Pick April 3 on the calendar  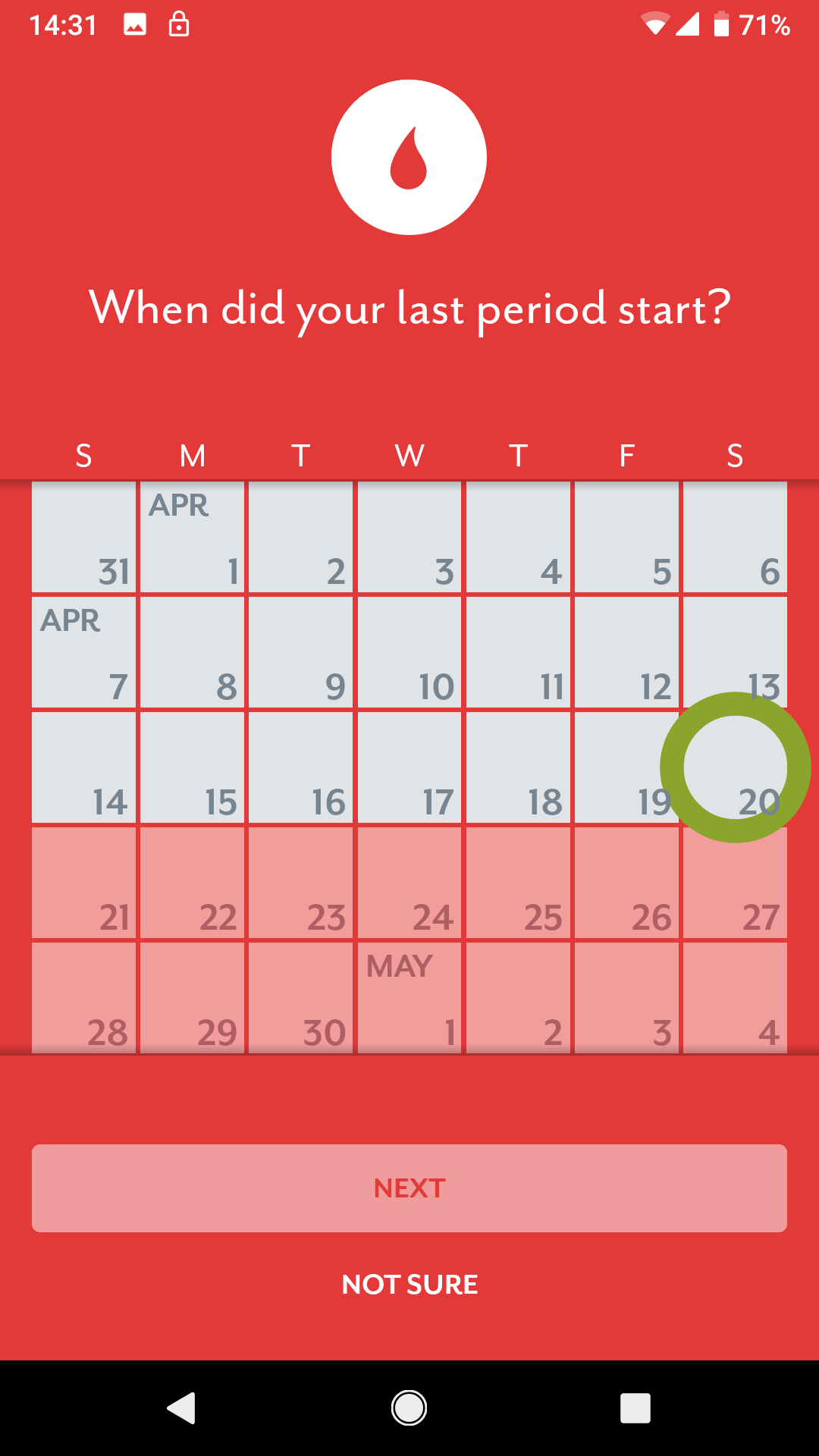(409, 537)
